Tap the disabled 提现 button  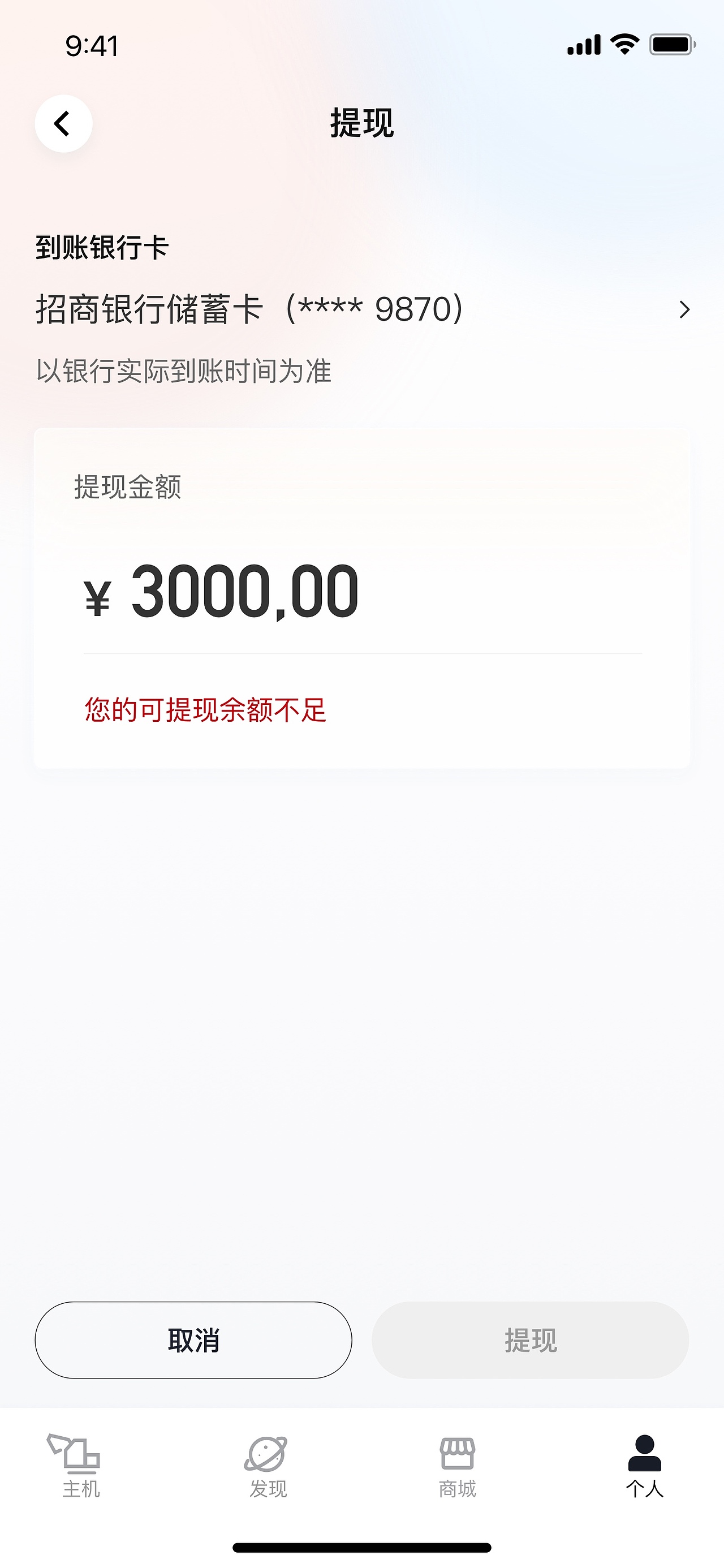[532, 1339]
